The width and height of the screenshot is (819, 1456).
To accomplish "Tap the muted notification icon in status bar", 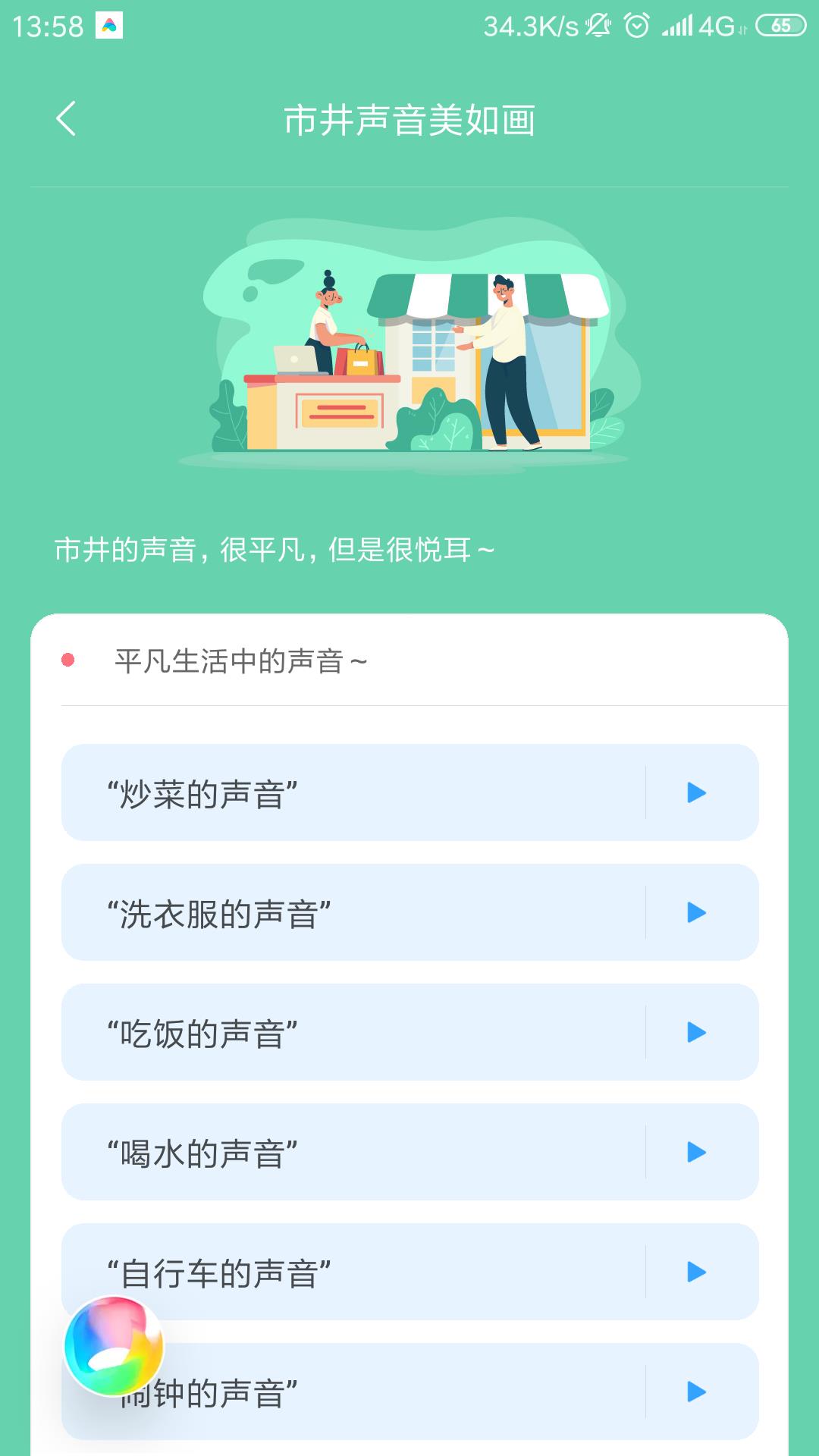I will (599, 24).
